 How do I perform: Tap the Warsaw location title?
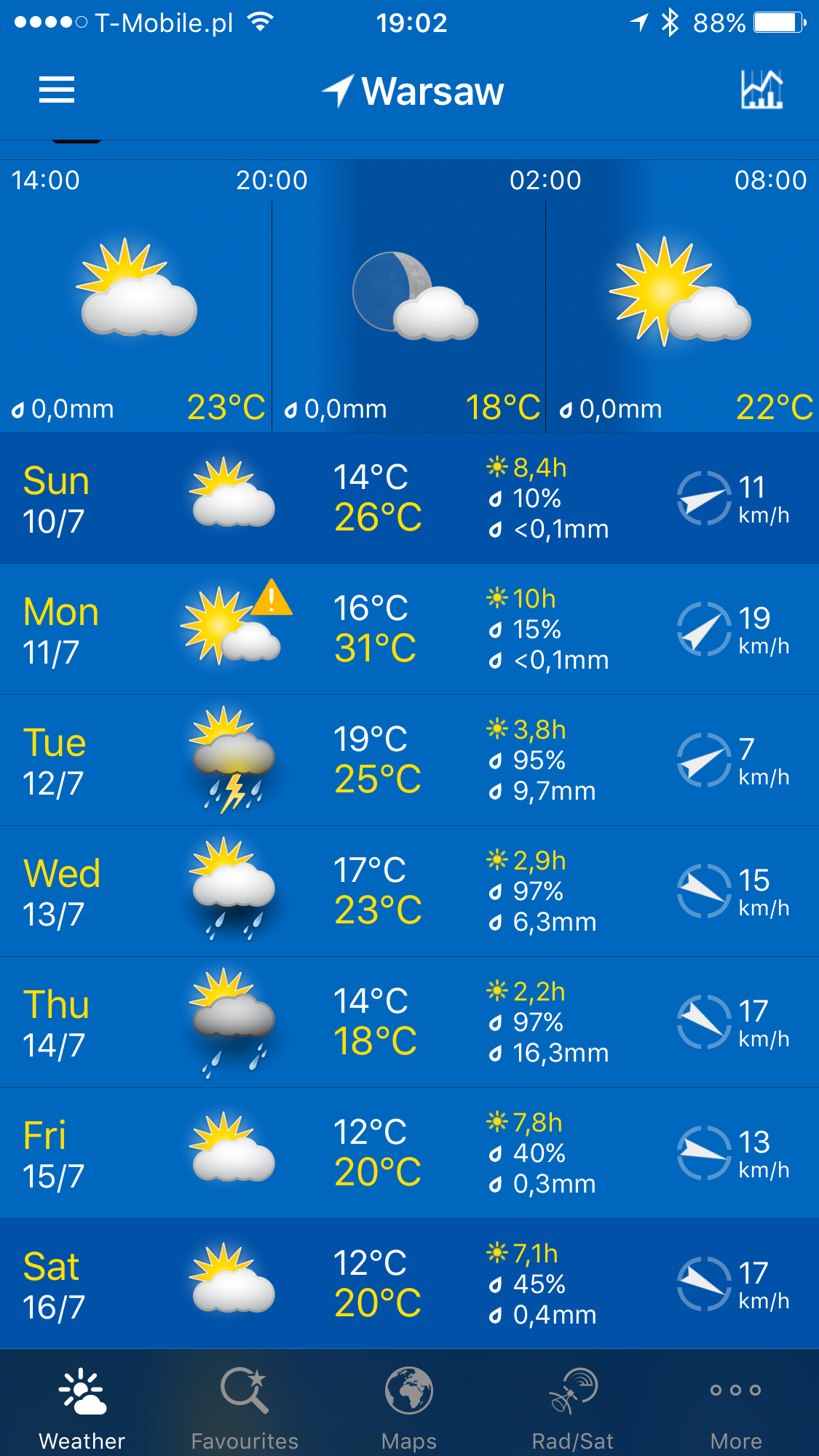[x=414, y=92]
